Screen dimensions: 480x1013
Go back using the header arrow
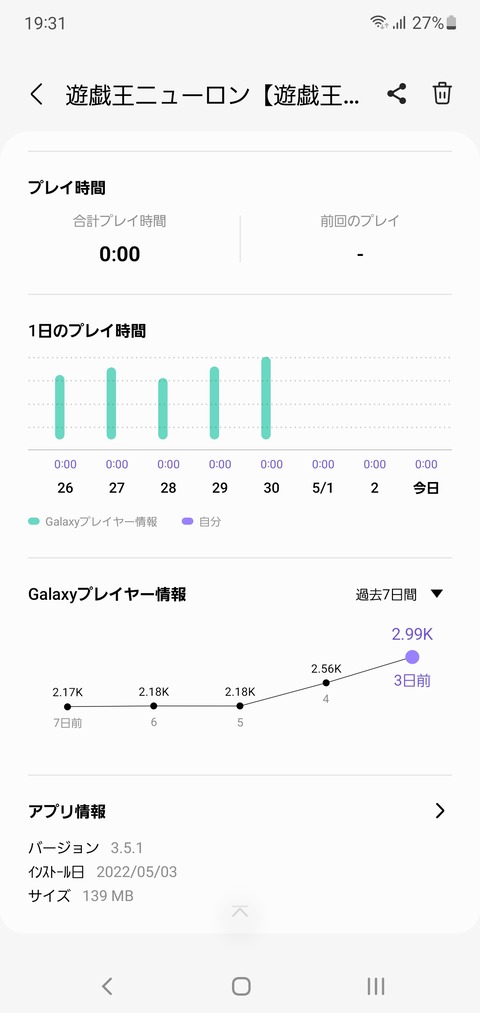[37, 95]
